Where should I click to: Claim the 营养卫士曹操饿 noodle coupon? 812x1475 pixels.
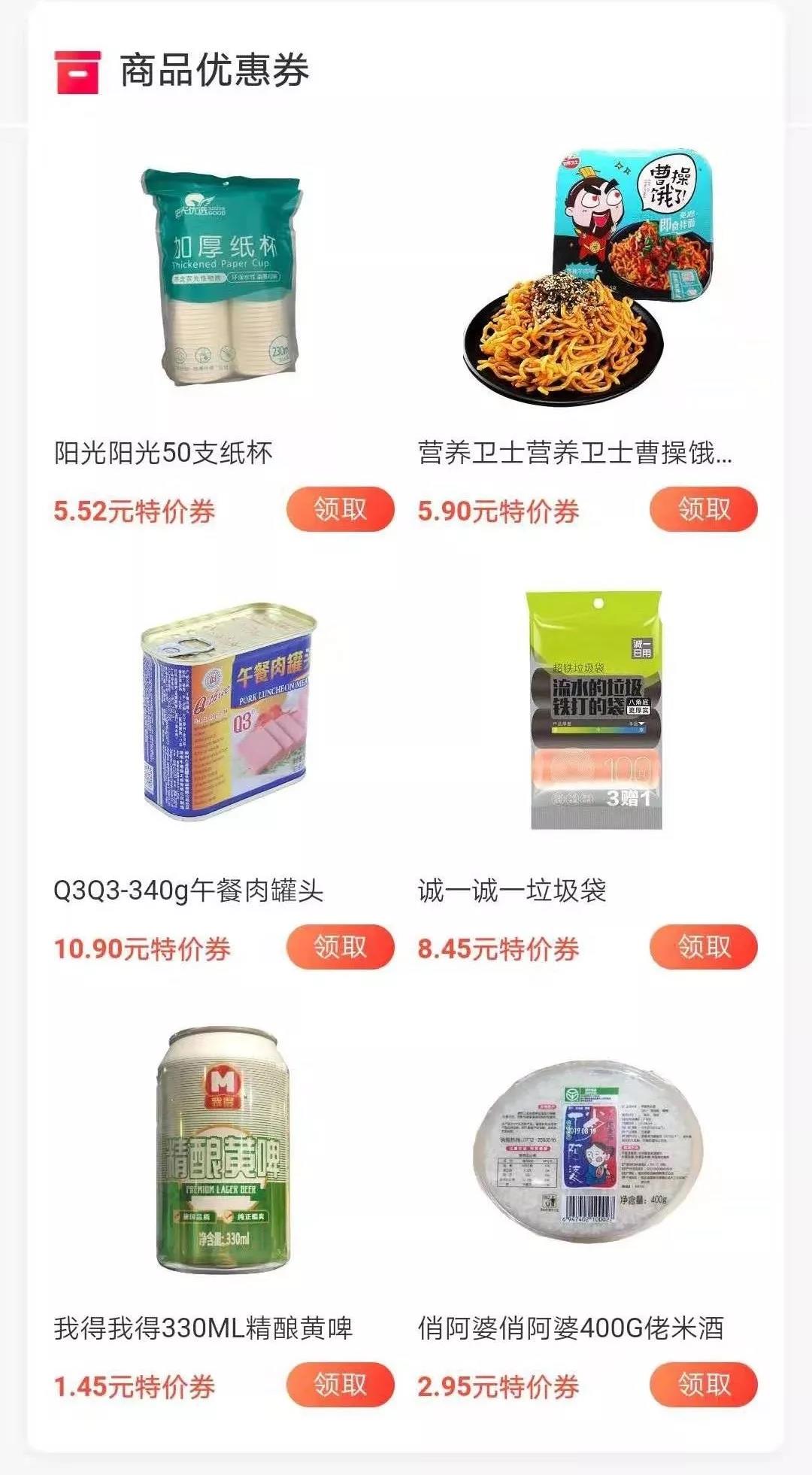coord(704,509)
